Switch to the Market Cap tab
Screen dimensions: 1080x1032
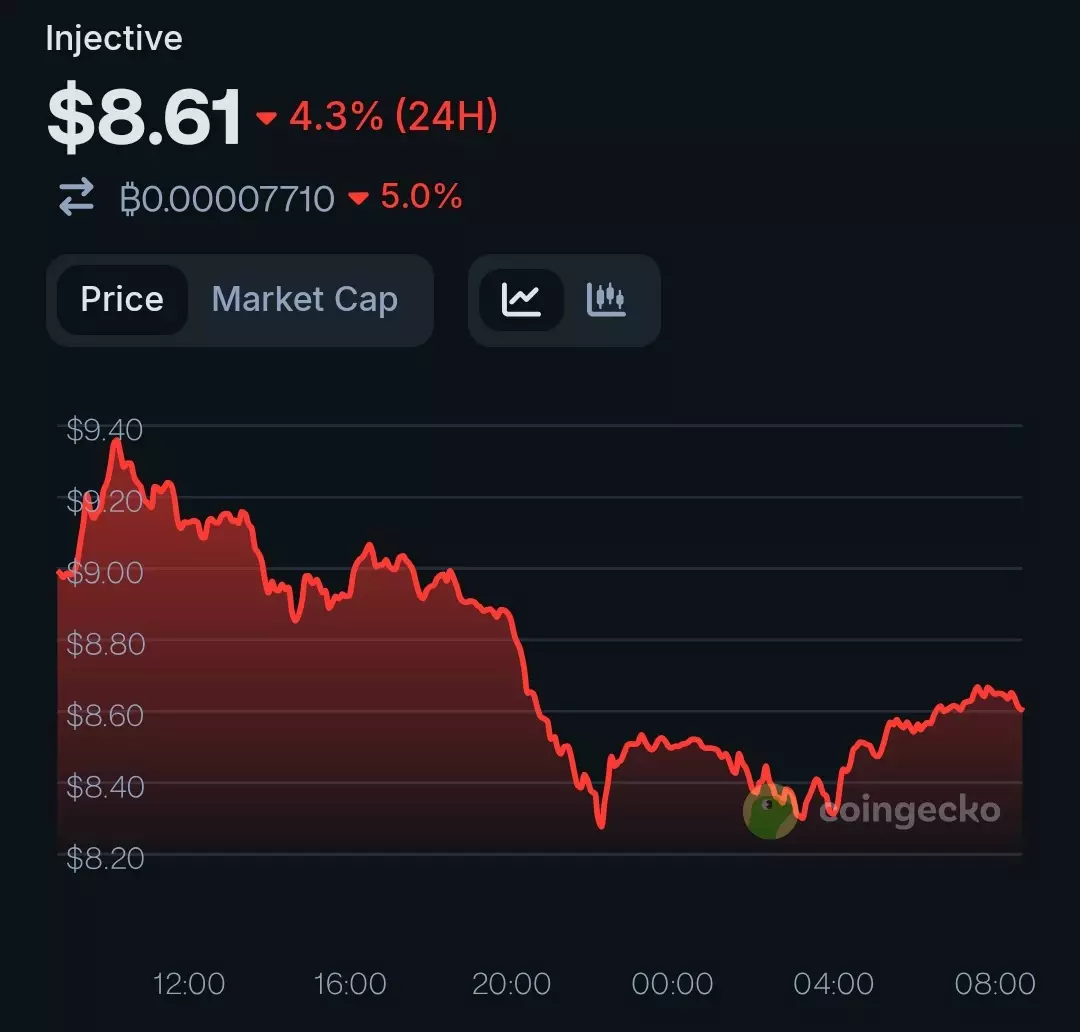[x=305, y=300]
